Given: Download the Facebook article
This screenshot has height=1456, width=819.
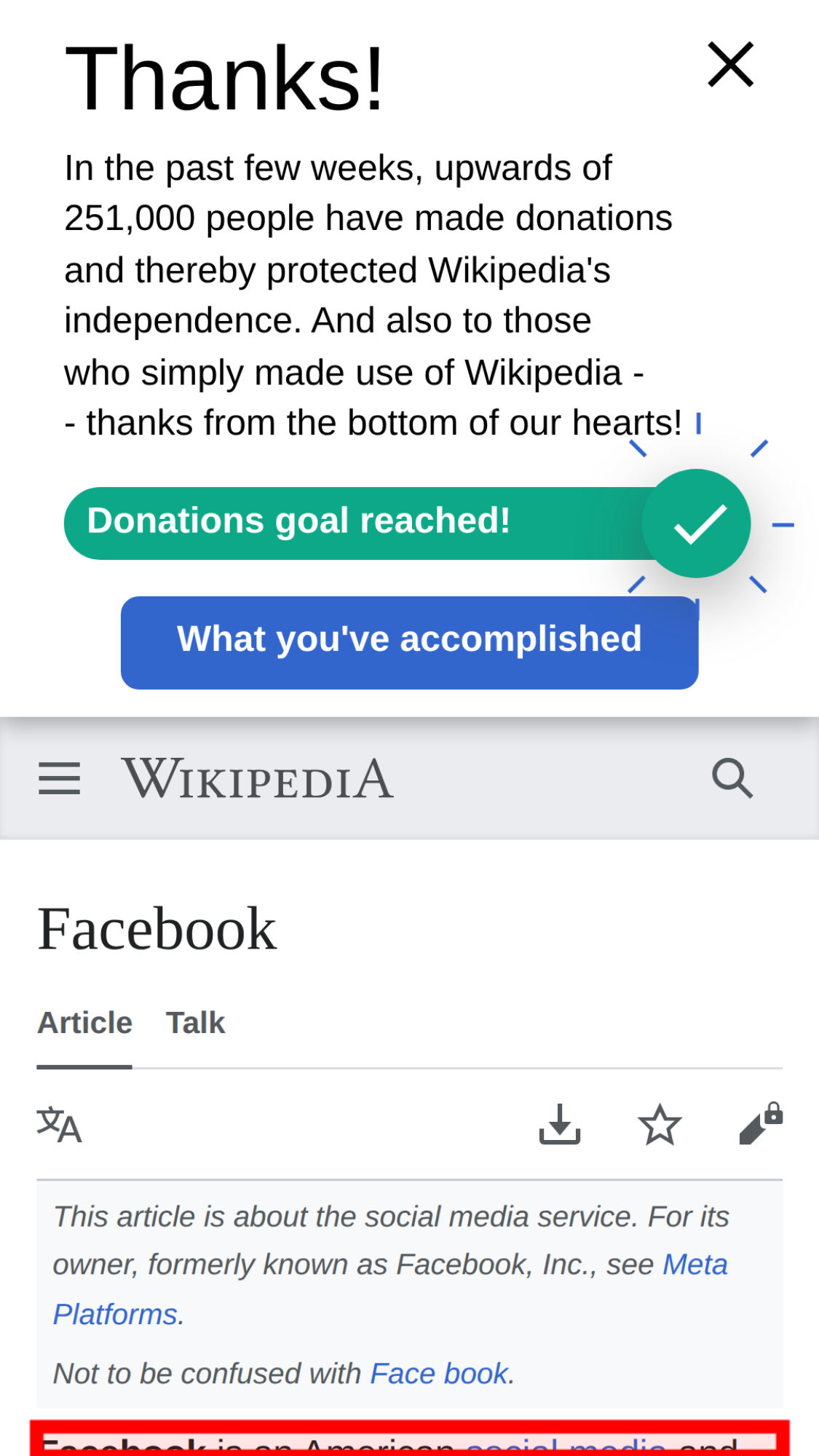Looking at the screenshot, I should pyautogui.click(x=559, y=1125).
